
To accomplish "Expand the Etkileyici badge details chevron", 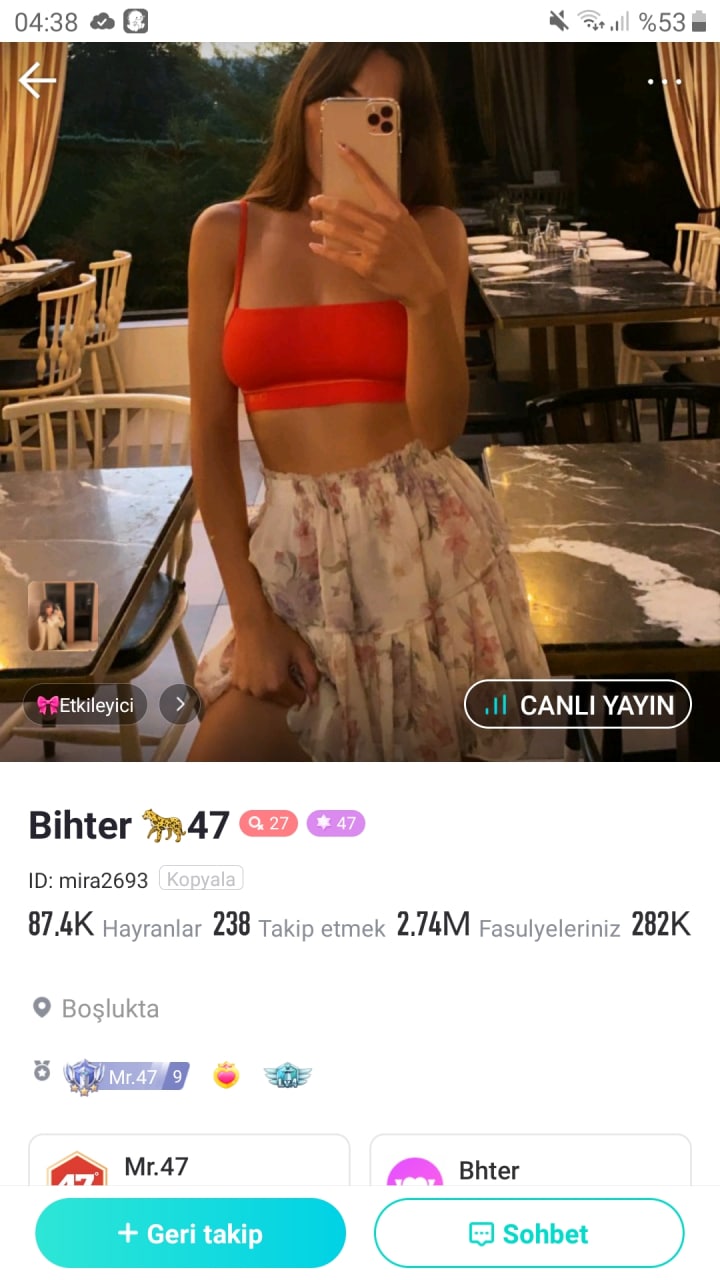I will [x=180, y=704].
